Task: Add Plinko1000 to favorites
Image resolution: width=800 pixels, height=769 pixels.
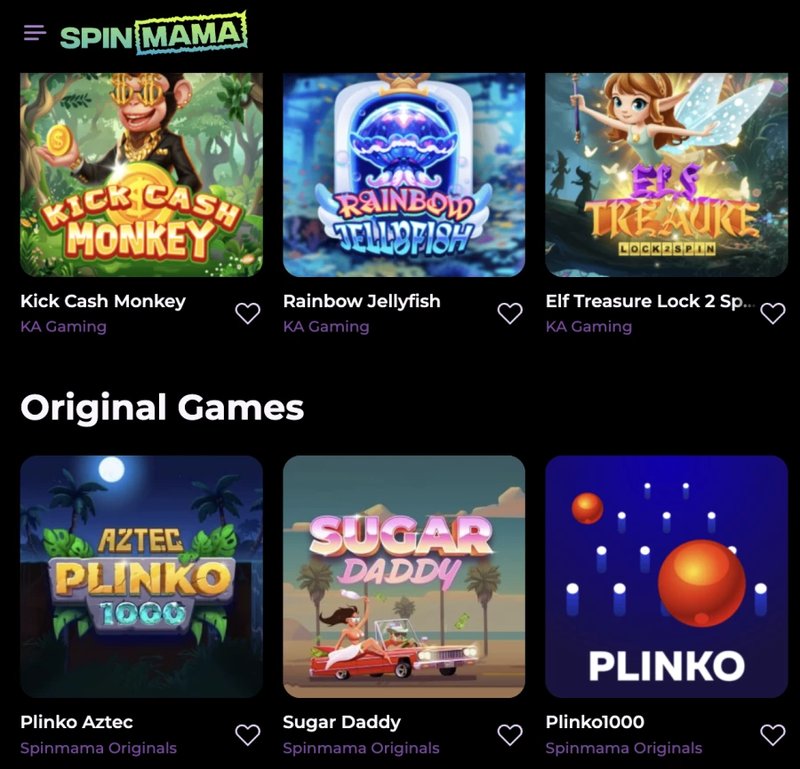Action: tap(773, 735)
